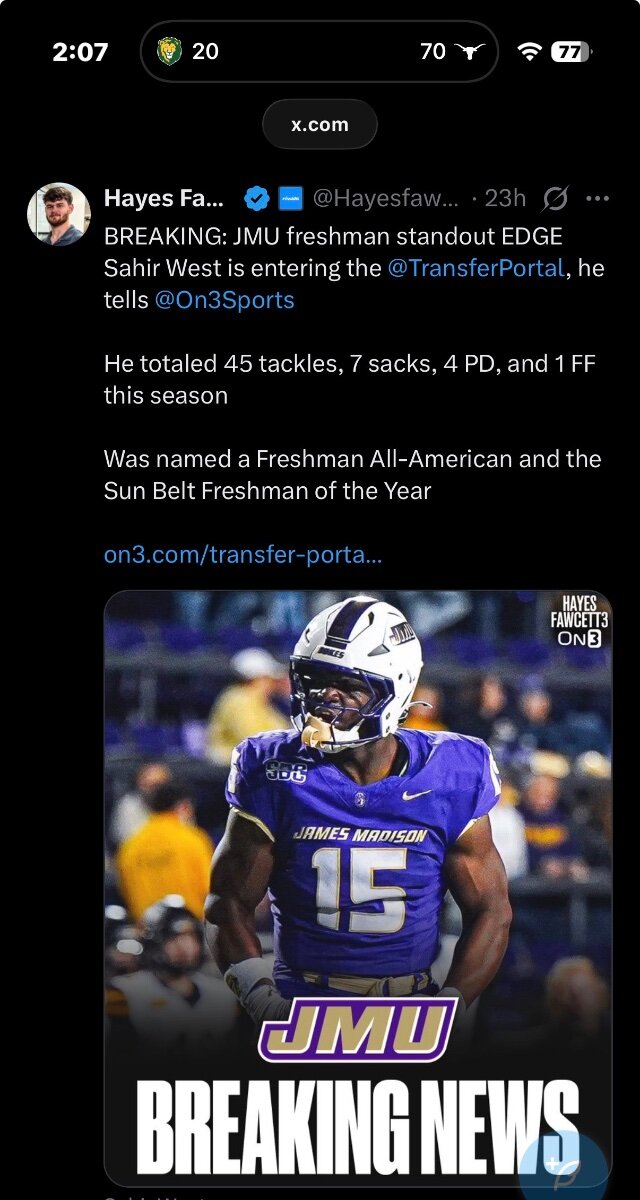Visit the @On3Sports mention link

tap(225, 300)
